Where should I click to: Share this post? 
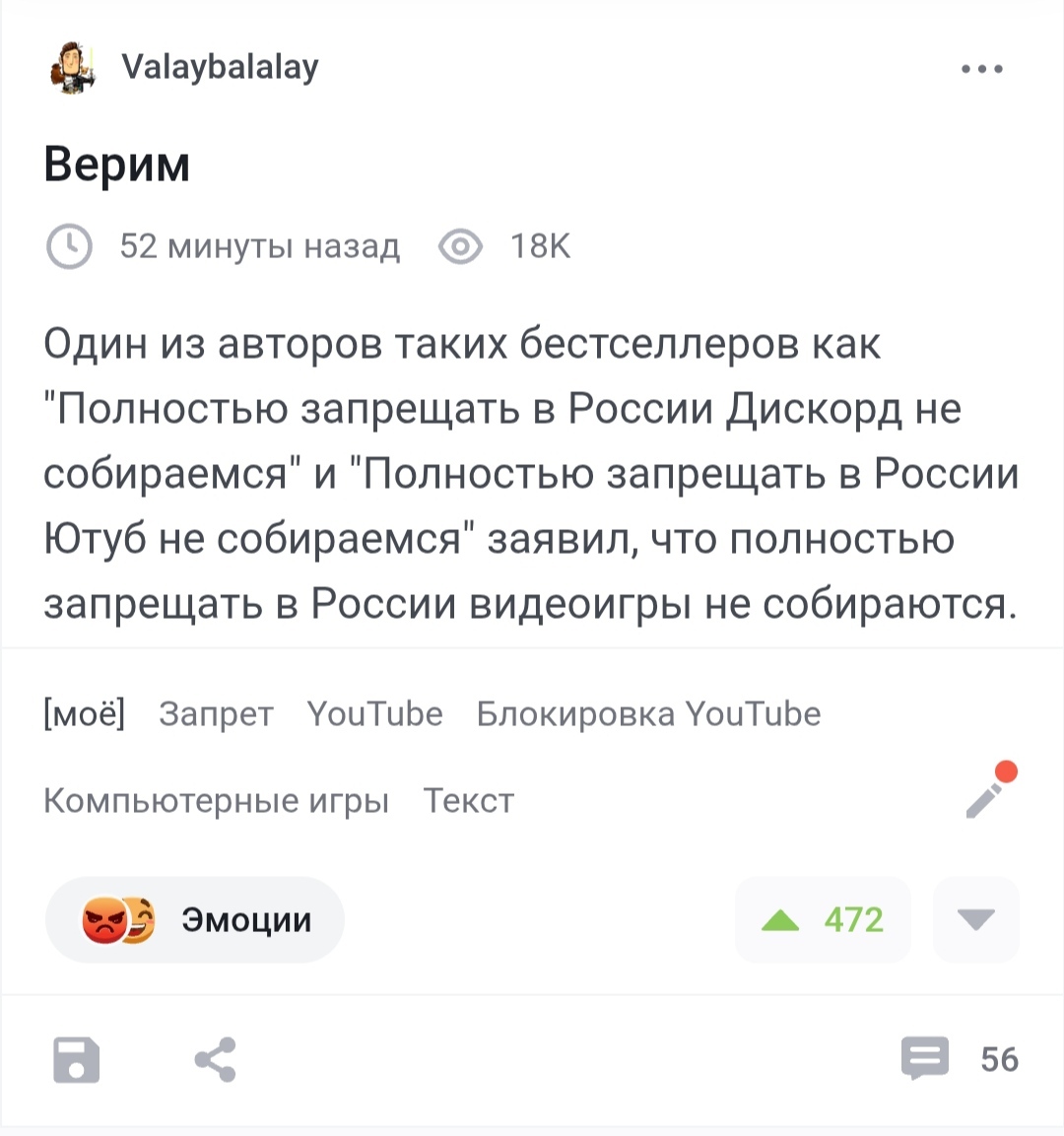[215, 1060]
